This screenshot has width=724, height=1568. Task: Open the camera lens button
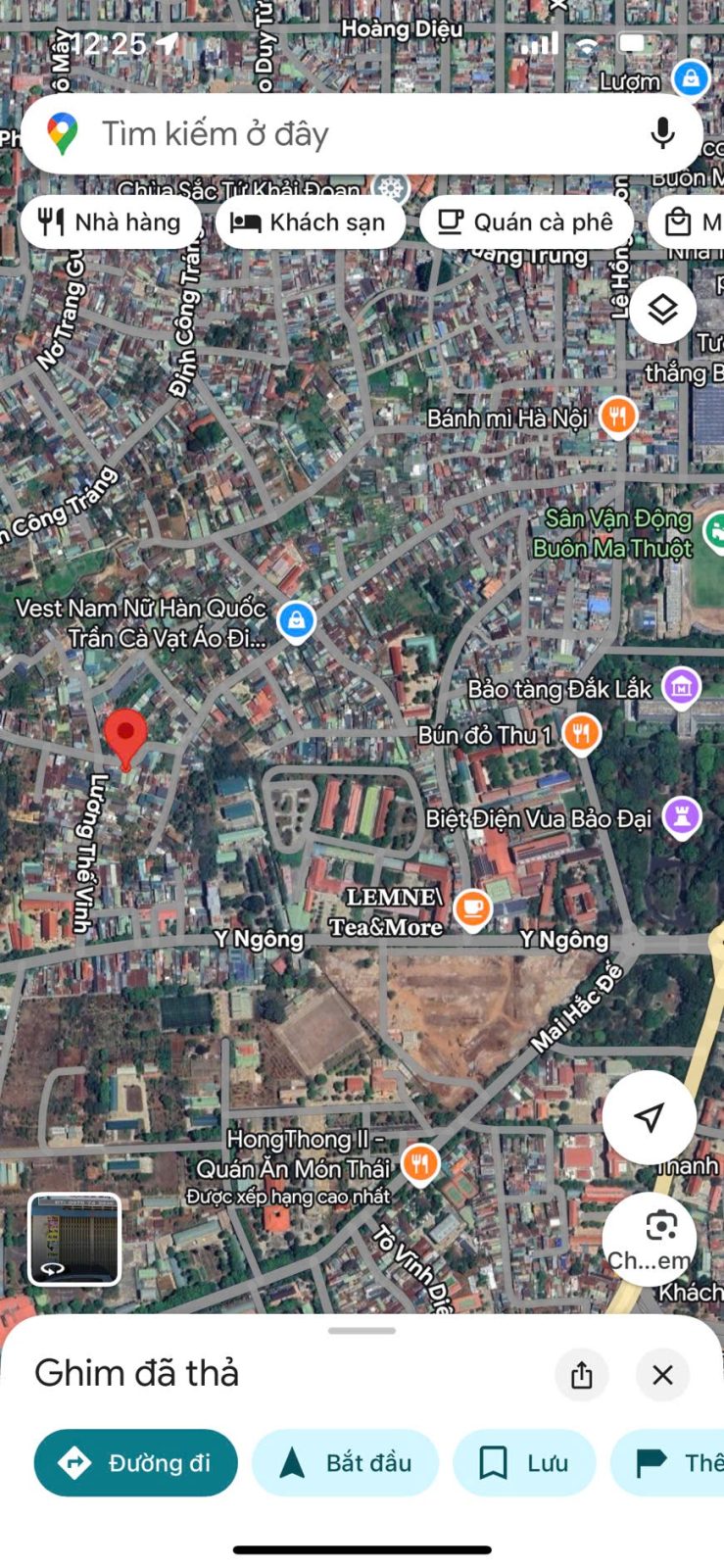tap(650, 1240)
